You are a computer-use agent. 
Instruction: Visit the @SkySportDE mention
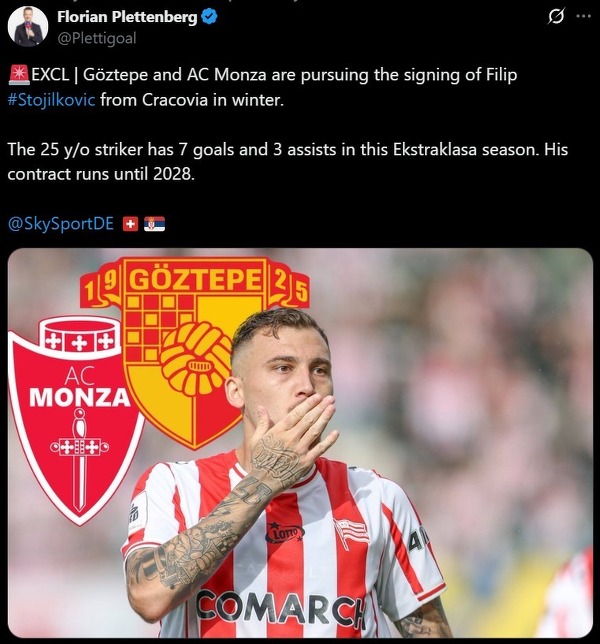[x=60, y=224]
